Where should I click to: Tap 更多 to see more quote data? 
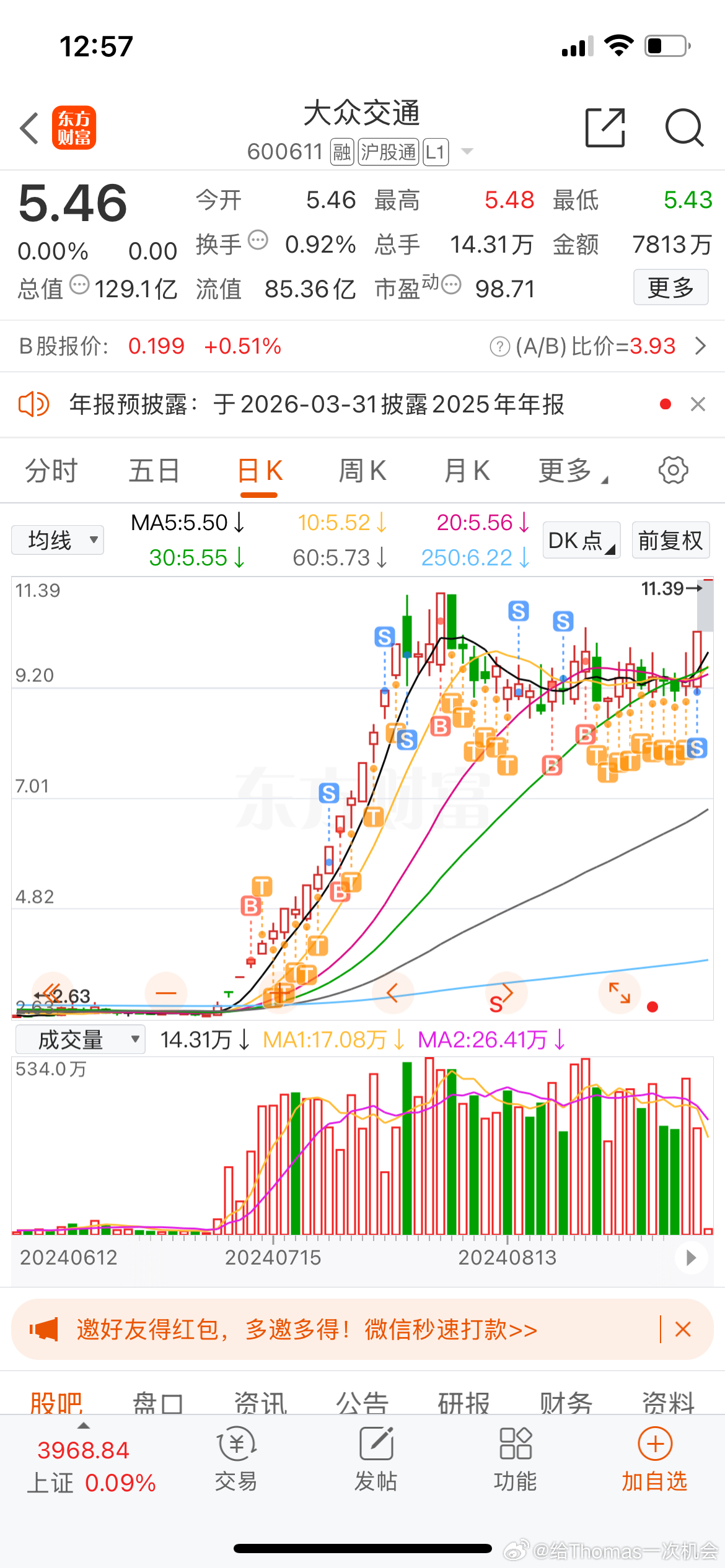pos(670,287)
